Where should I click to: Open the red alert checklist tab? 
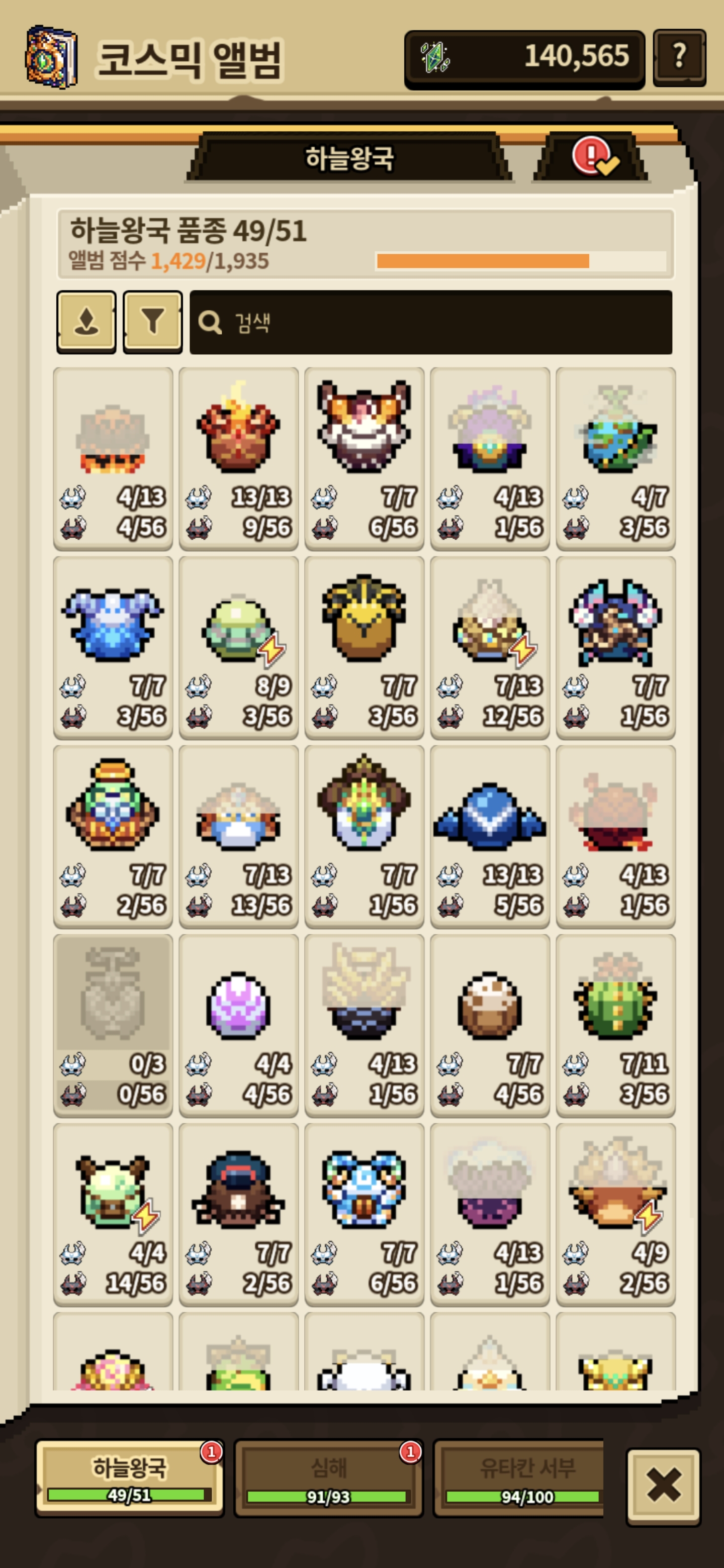coord(592,157)
